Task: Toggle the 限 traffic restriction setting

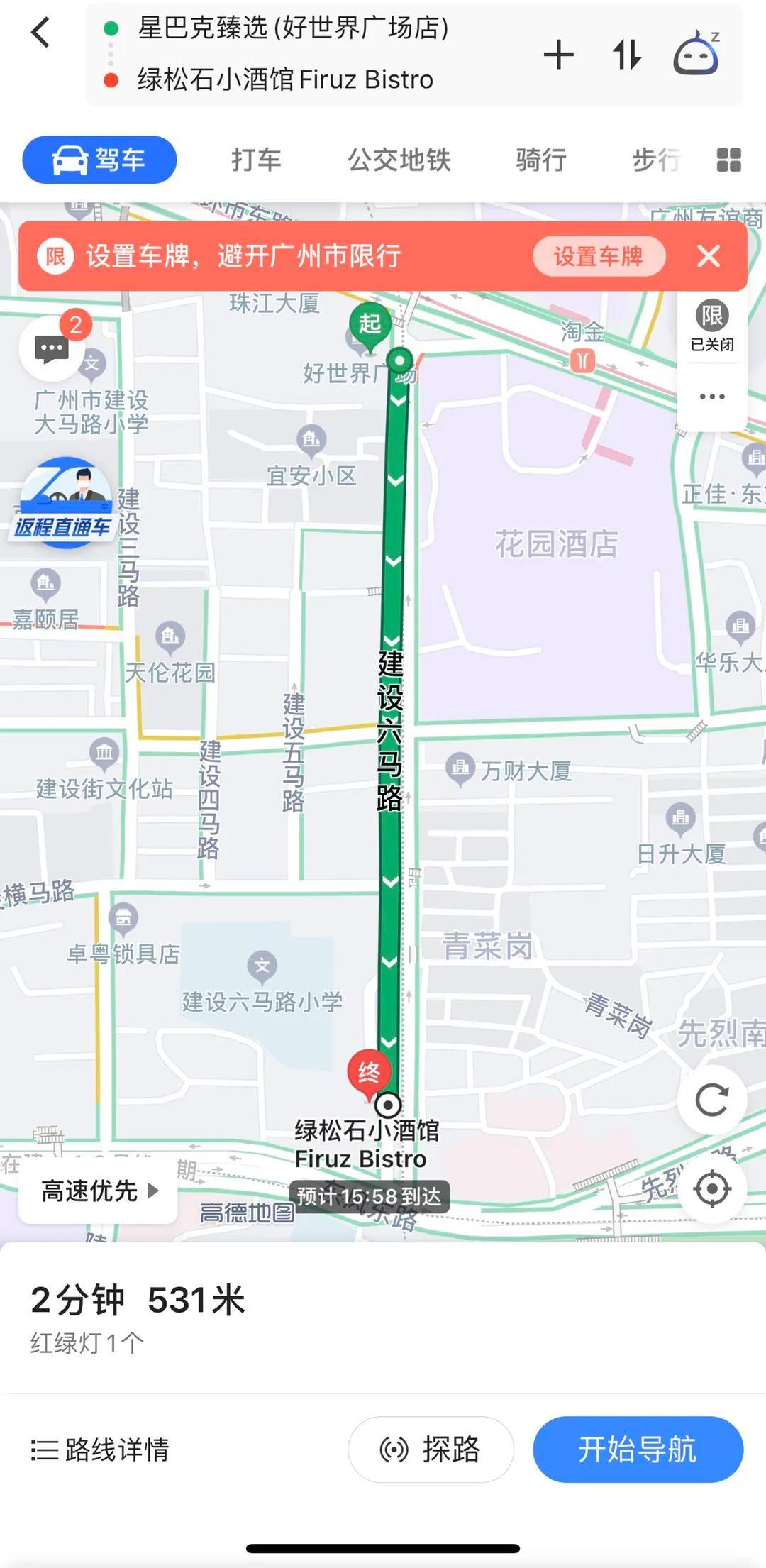Action: pos(712,326)
